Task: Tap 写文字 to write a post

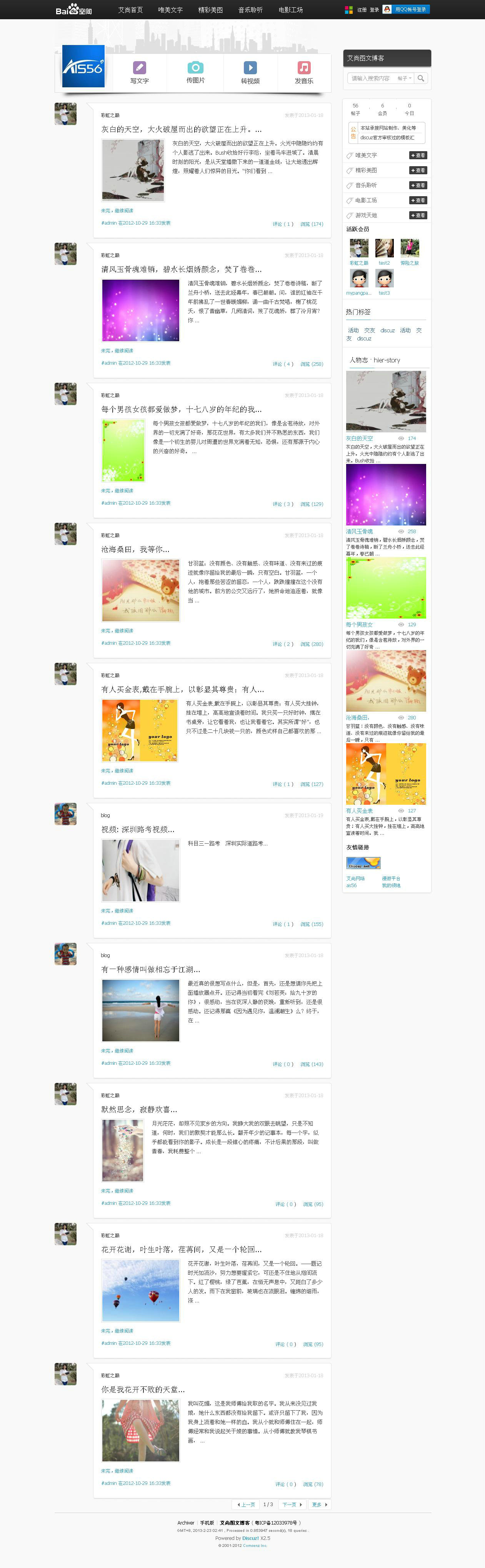Action: coord(139,72)
